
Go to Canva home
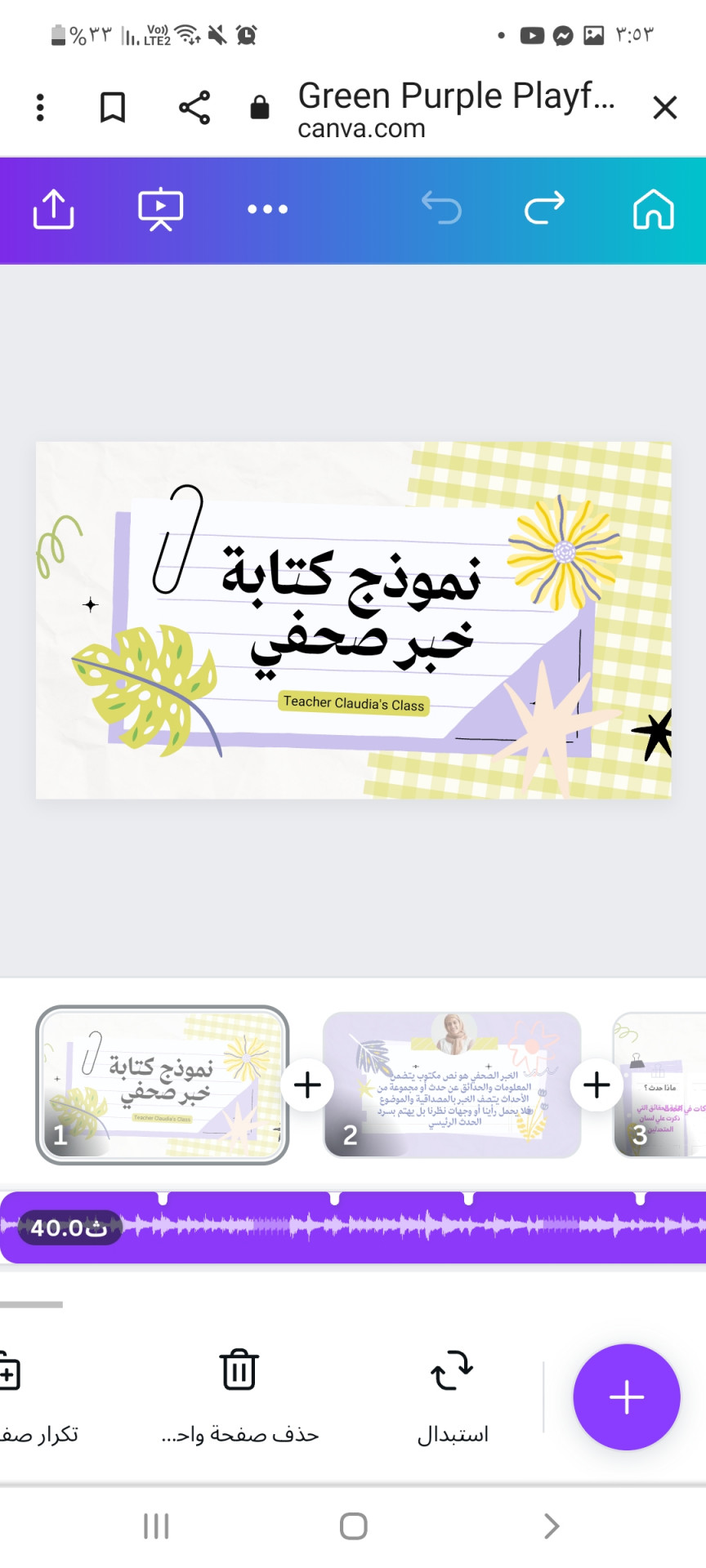(x=653, y=209)
